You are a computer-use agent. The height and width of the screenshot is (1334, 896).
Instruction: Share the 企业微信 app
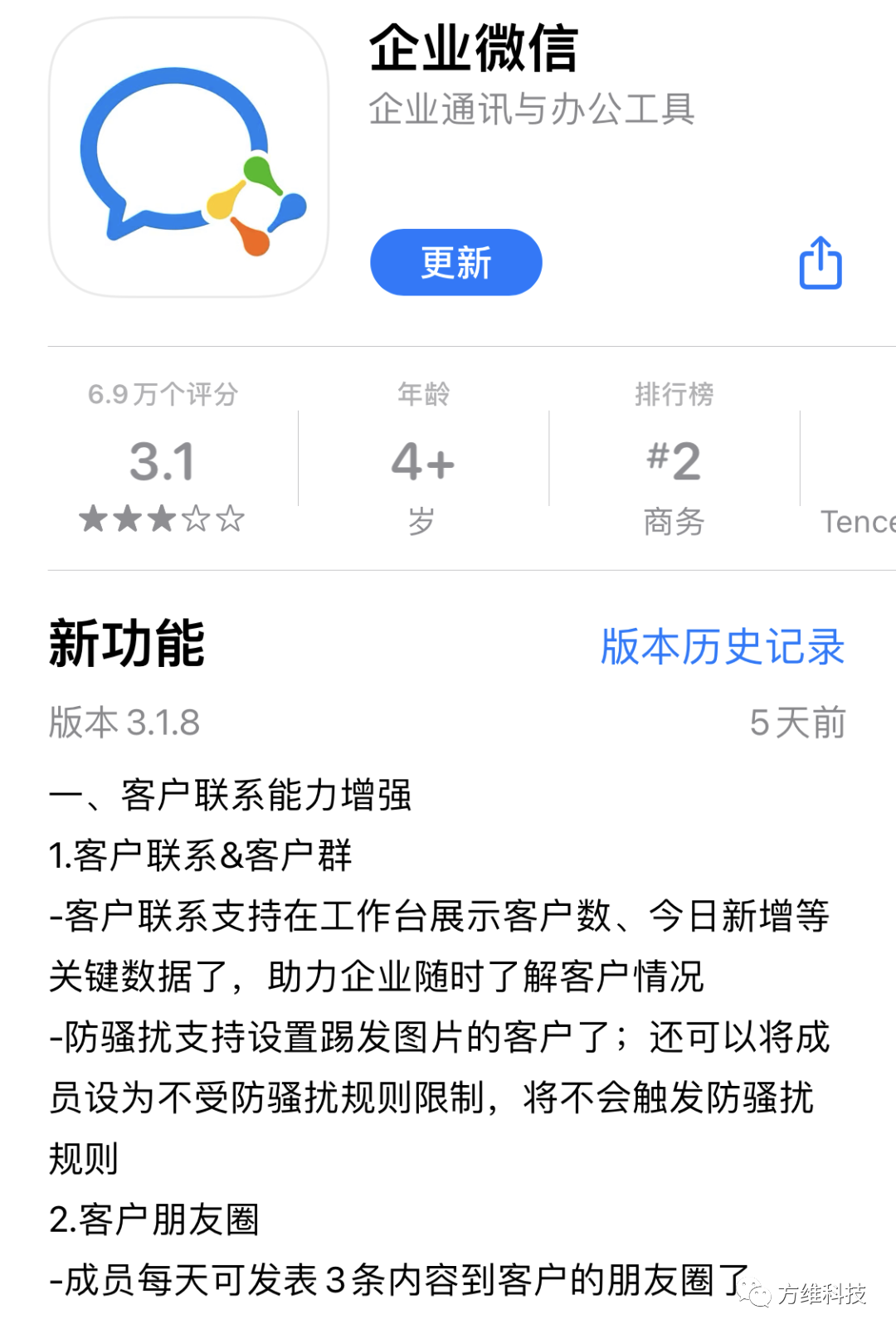820,263
